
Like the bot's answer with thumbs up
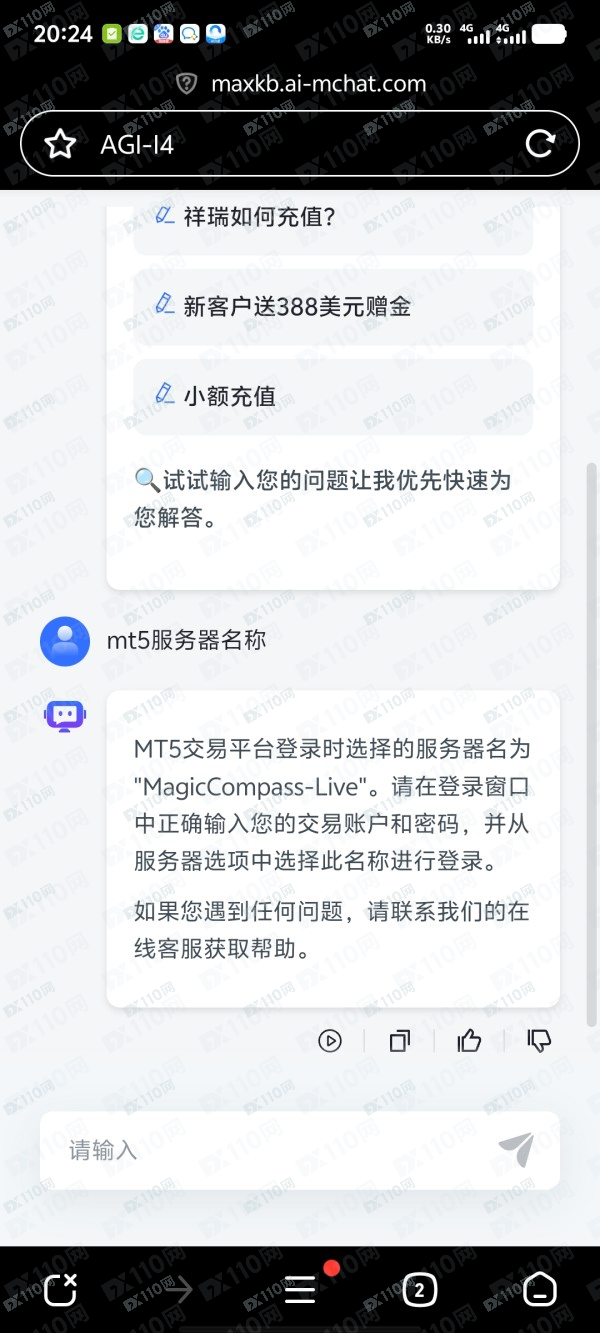click(x=469, y=1041)
